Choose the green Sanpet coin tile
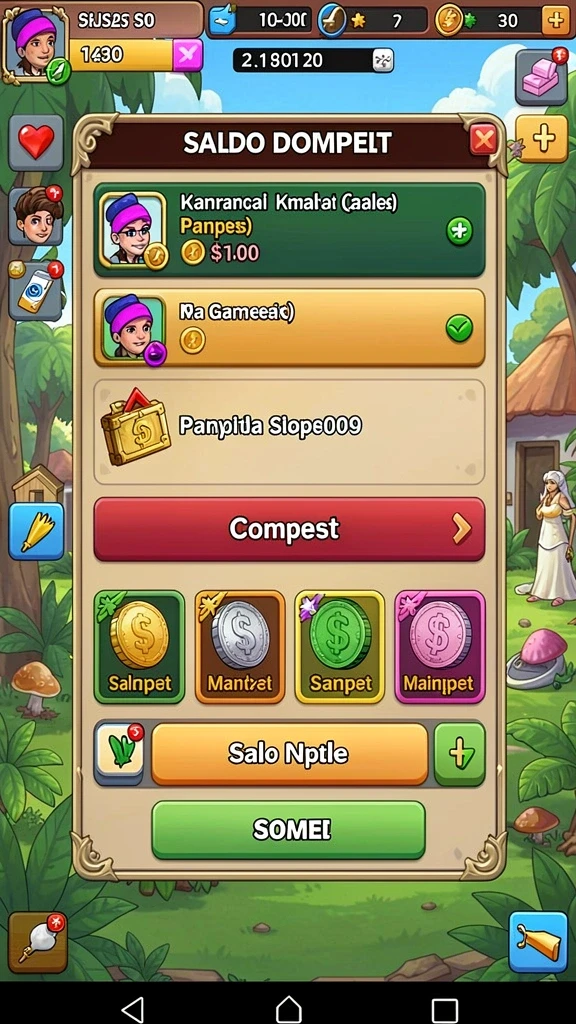576x1024 pixels. (x=340, y=647)
